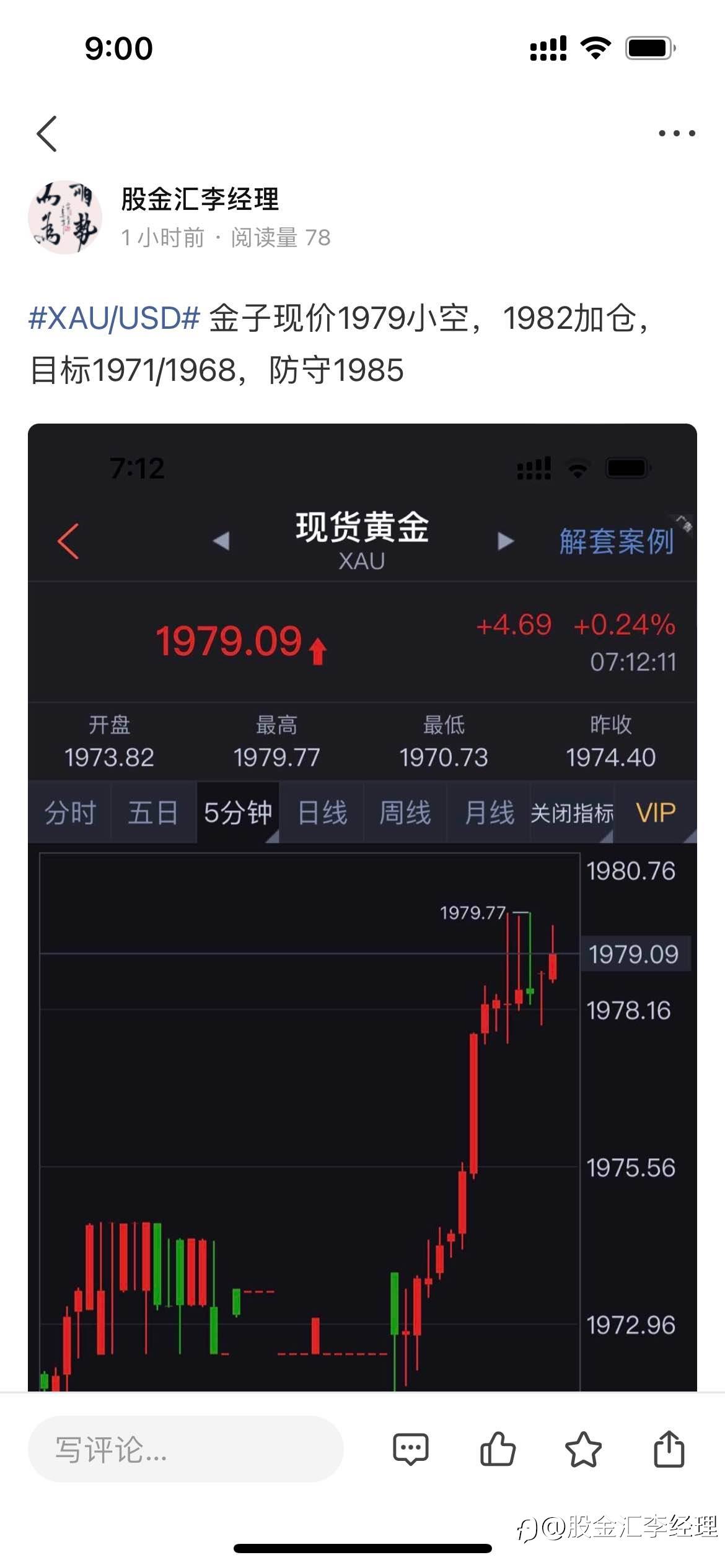Write a comment in 写评论 field

coord(185,1450)
